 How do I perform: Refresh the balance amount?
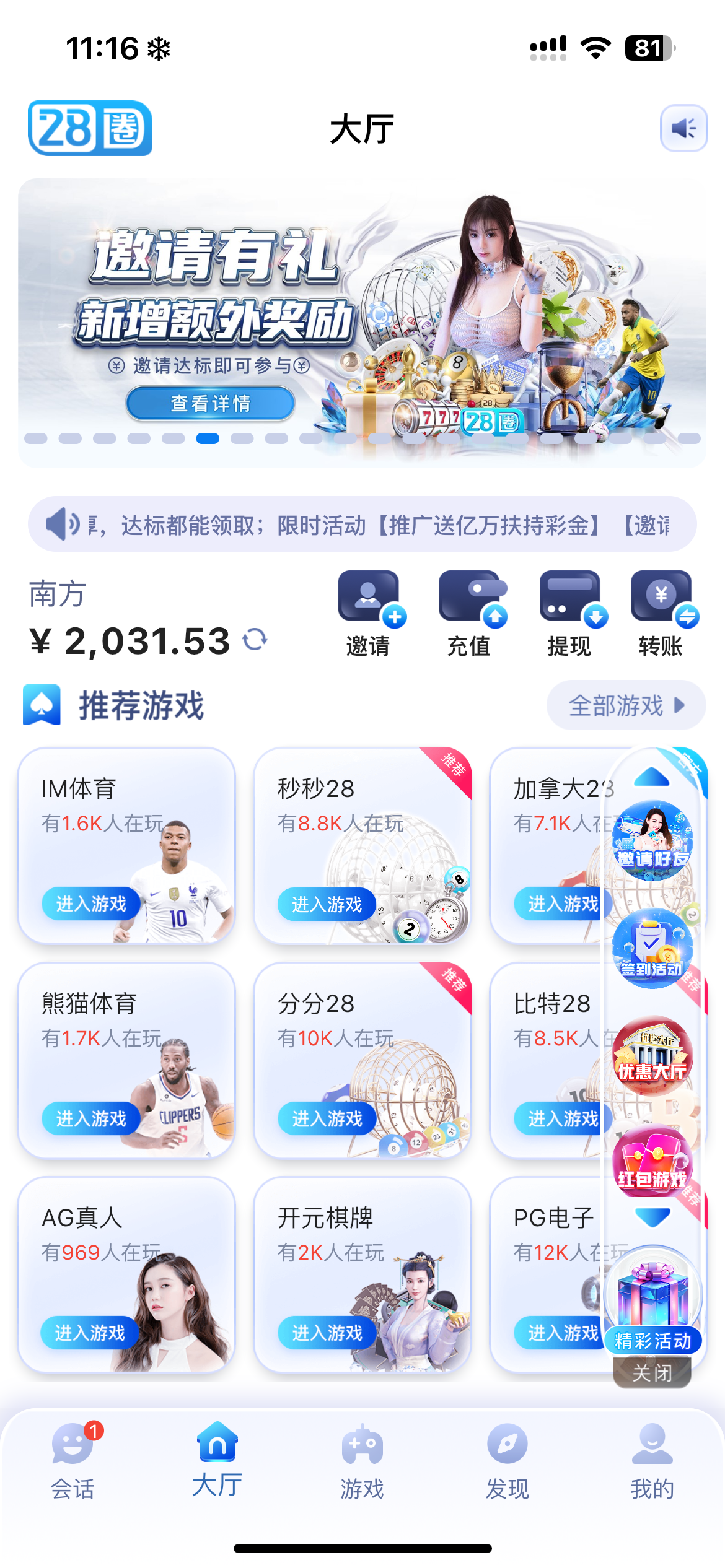(255, 640)
